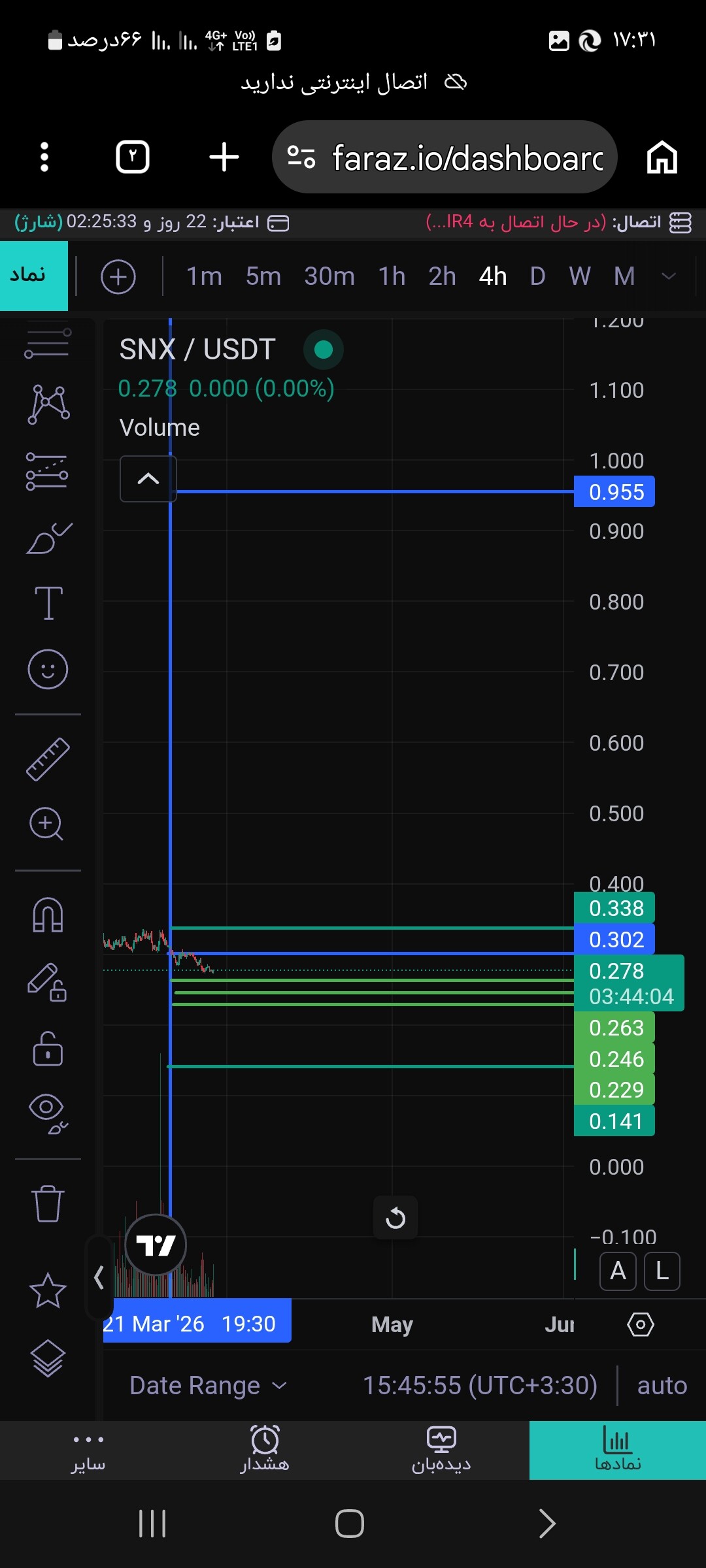Switch chart to the 1h timeframe
The width and height of the screenshot is (706, 1568).
tap(392, 276)
